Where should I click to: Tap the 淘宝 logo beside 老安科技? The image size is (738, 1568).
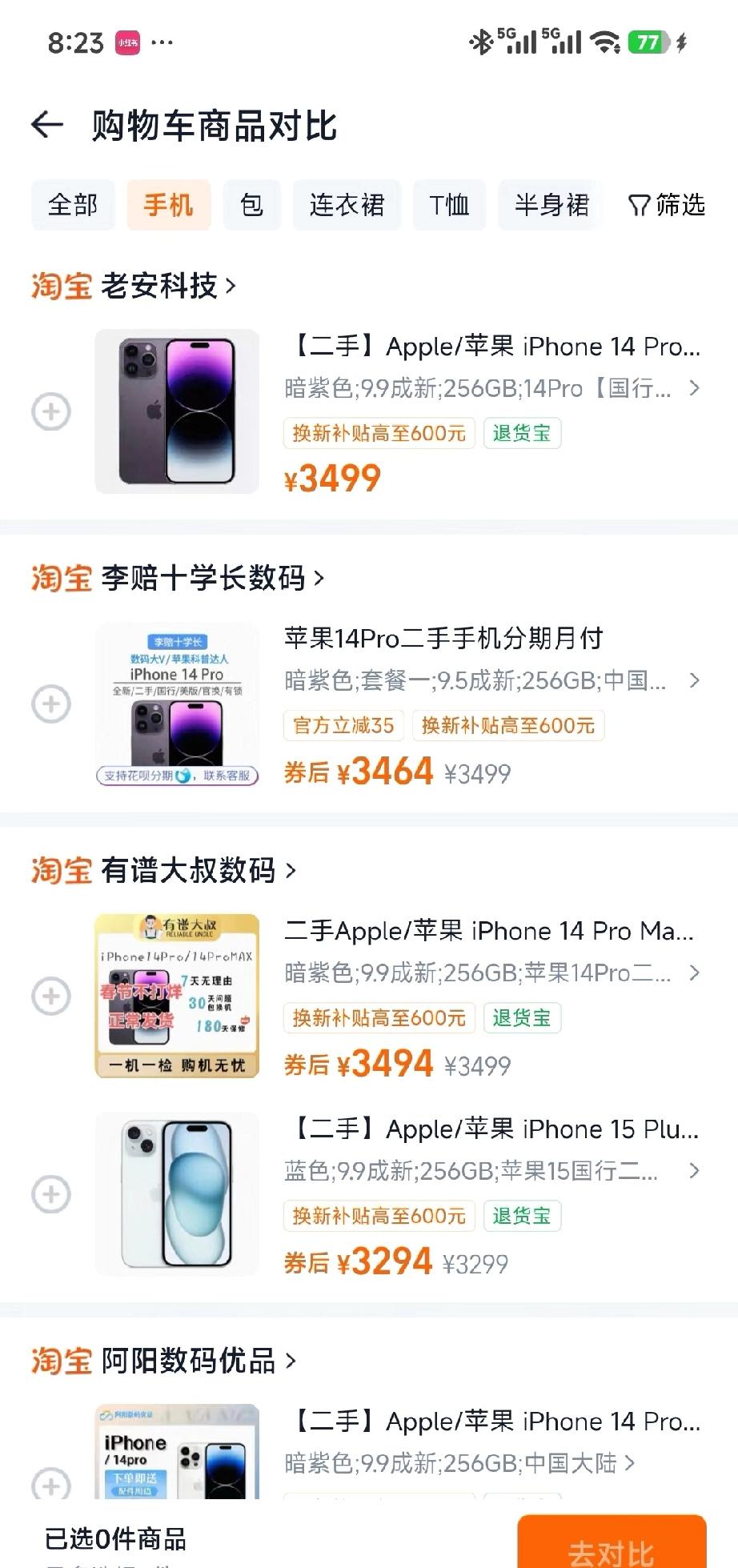(60, 287)
